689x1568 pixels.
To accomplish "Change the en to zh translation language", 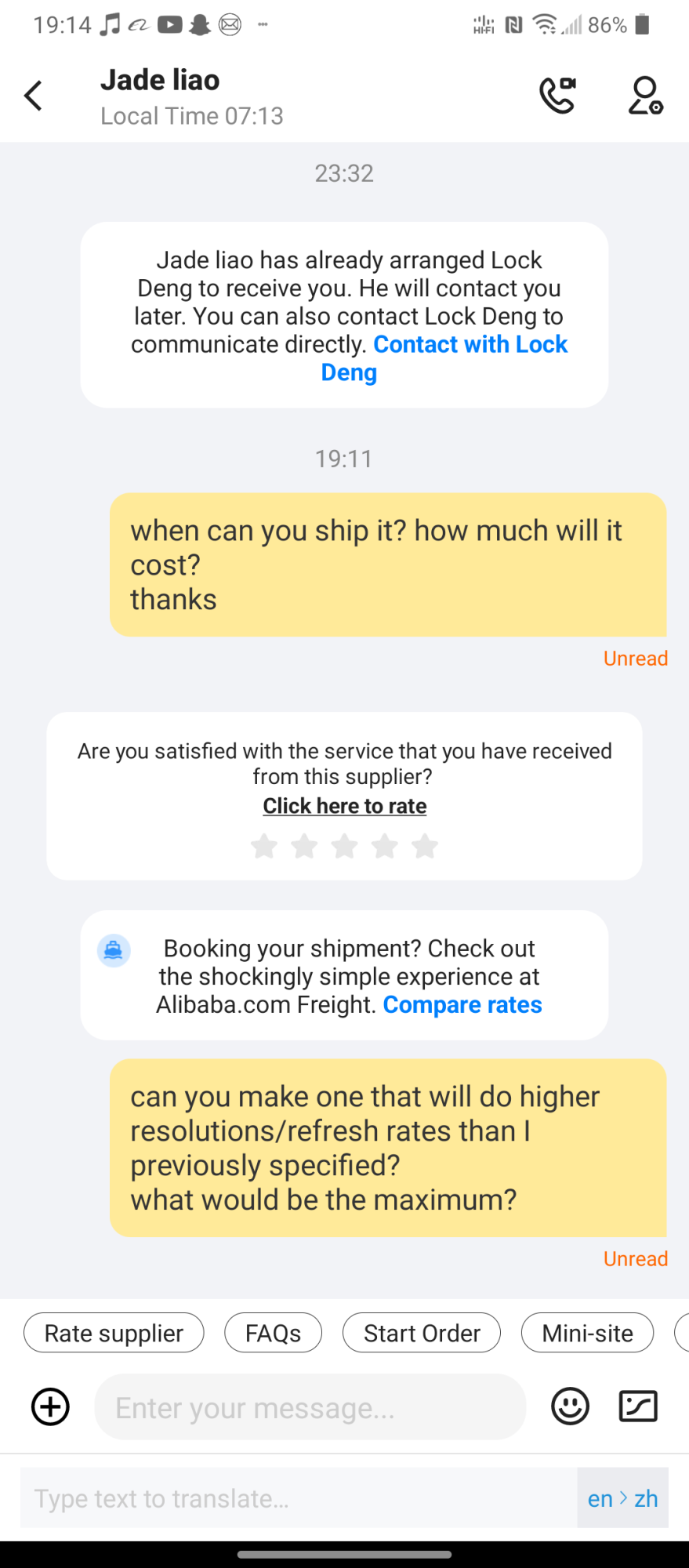I will [622, 1498].
